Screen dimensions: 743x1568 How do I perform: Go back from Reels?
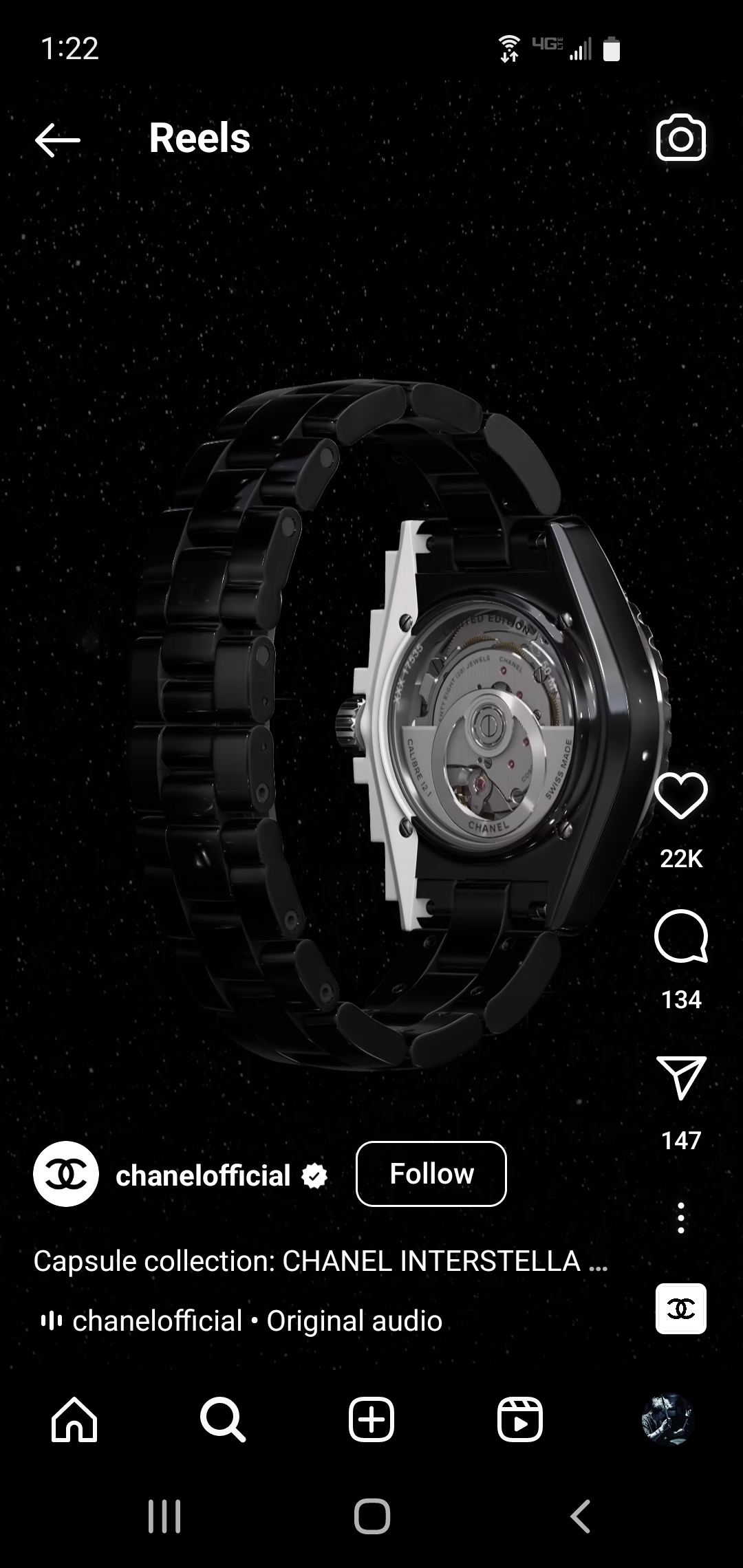click(x=58, y=140)
